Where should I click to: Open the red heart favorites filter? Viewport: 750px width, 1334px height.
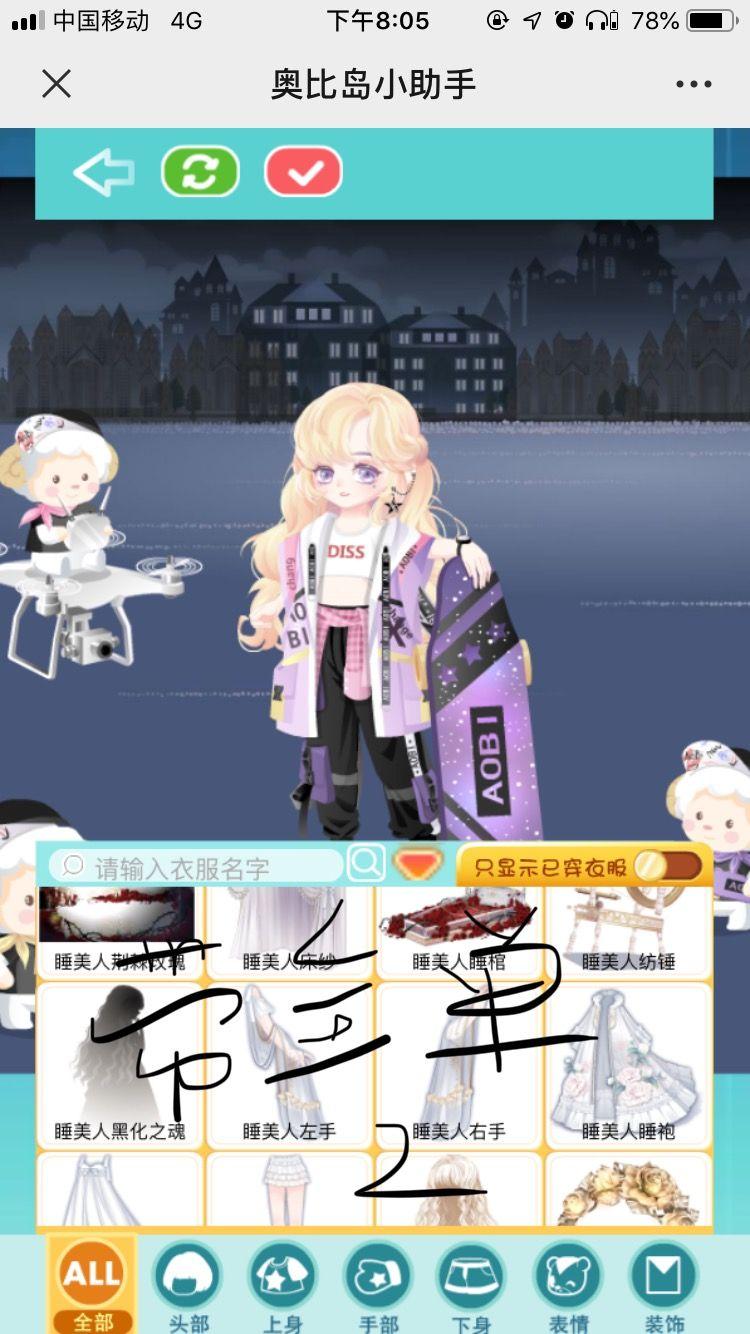(419, 864)
